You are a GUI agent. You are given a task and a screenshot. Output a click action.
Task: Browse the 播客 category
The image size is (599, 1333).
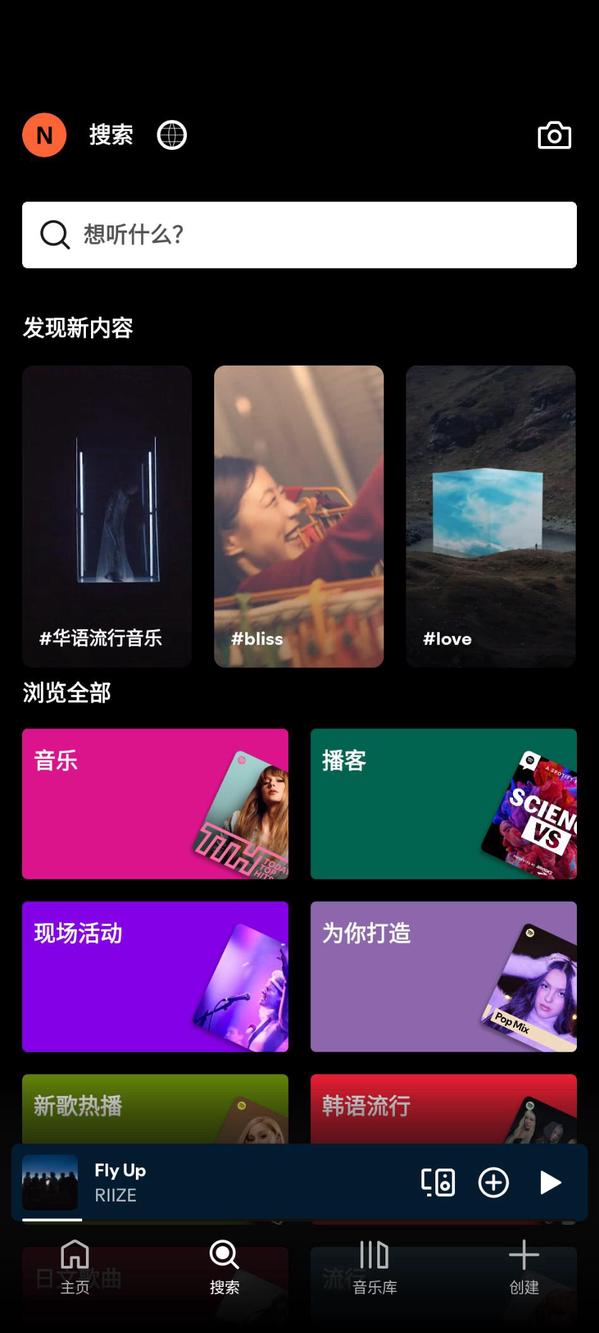(443, 804)
